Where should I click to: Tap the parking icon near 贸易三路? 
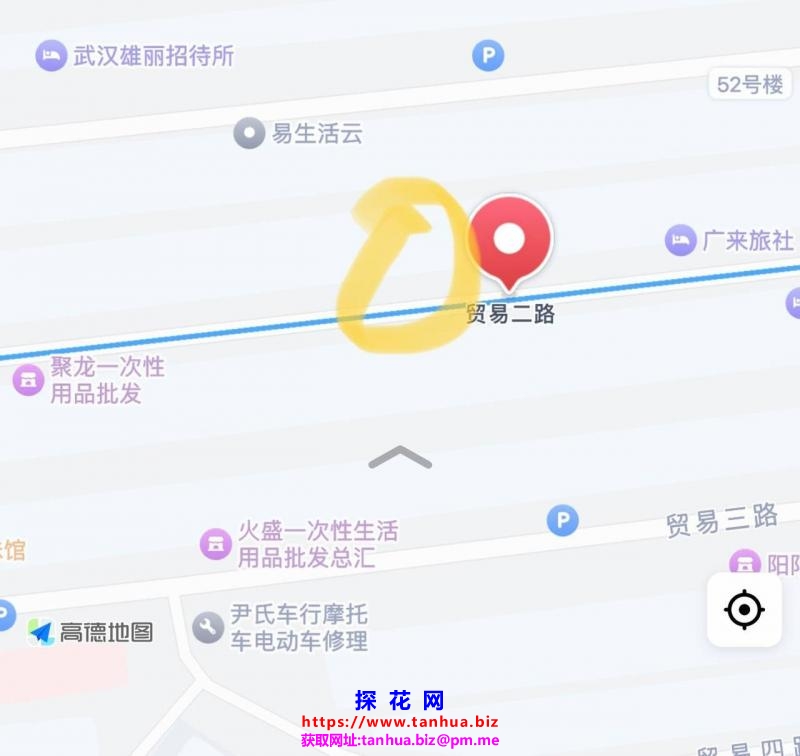point(562,520)
